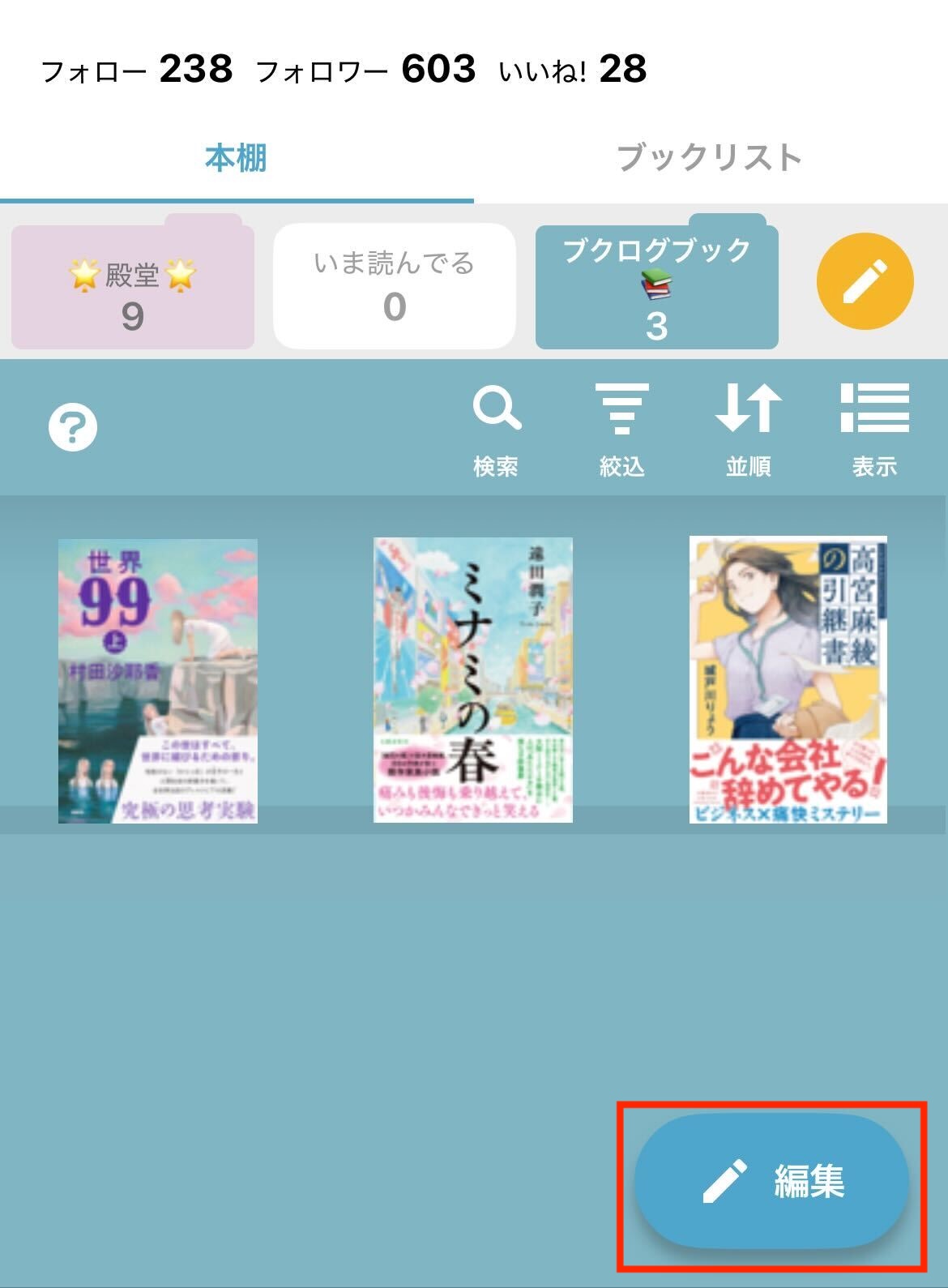Select the 本棚 tab
948x1288 pixels.
[236, 157]
